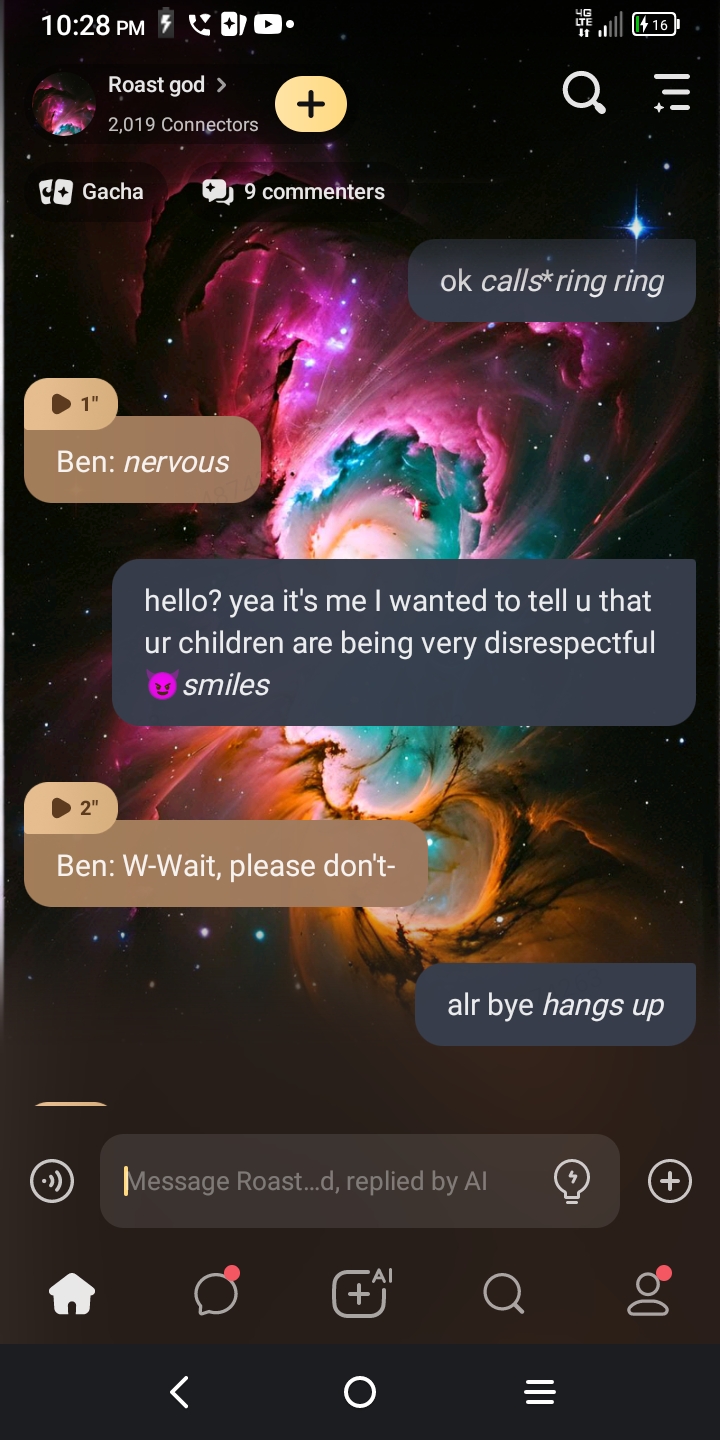Open recent apps from navigation bar
Screen dimensions: 720x1440
click(540, 1392)
